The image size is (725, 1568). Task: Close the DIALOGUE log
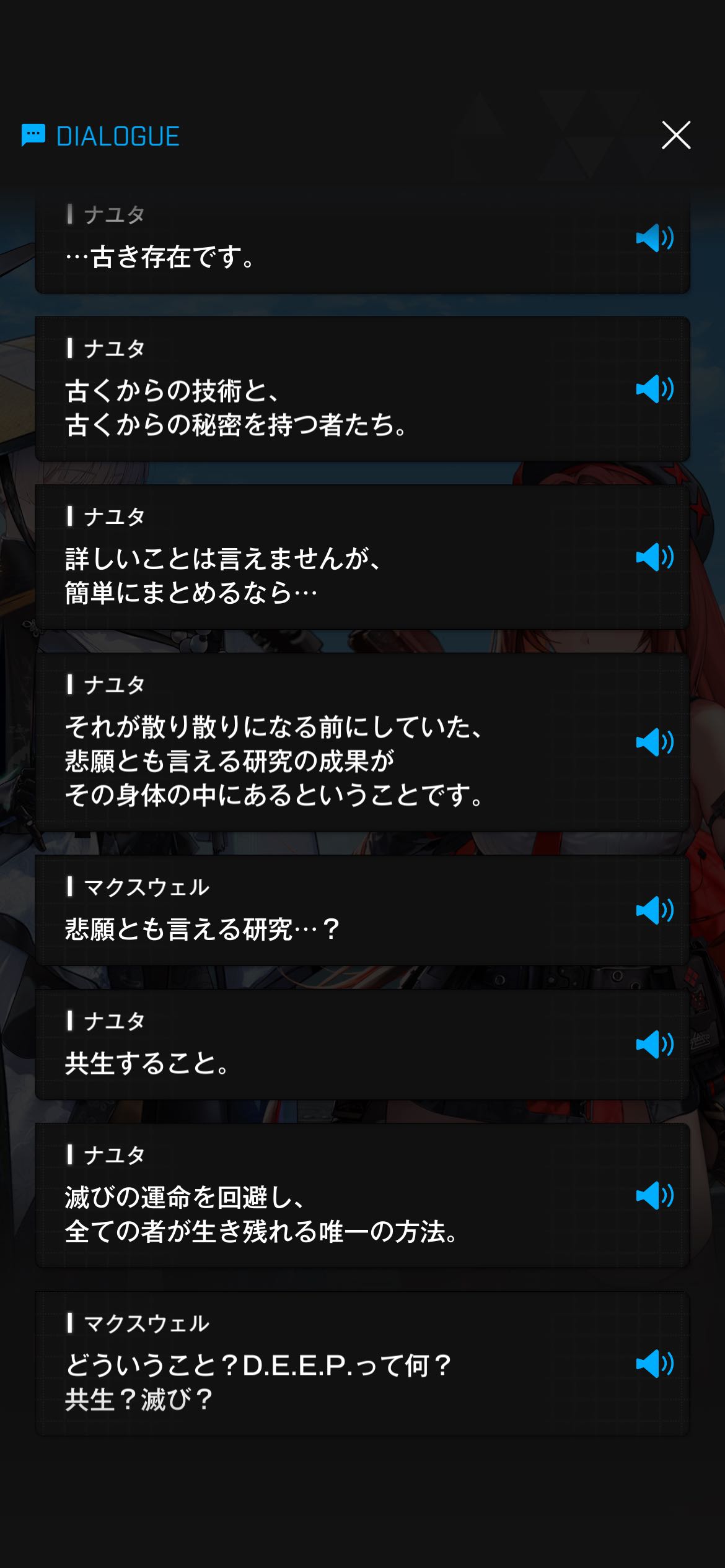coord(675,135)
